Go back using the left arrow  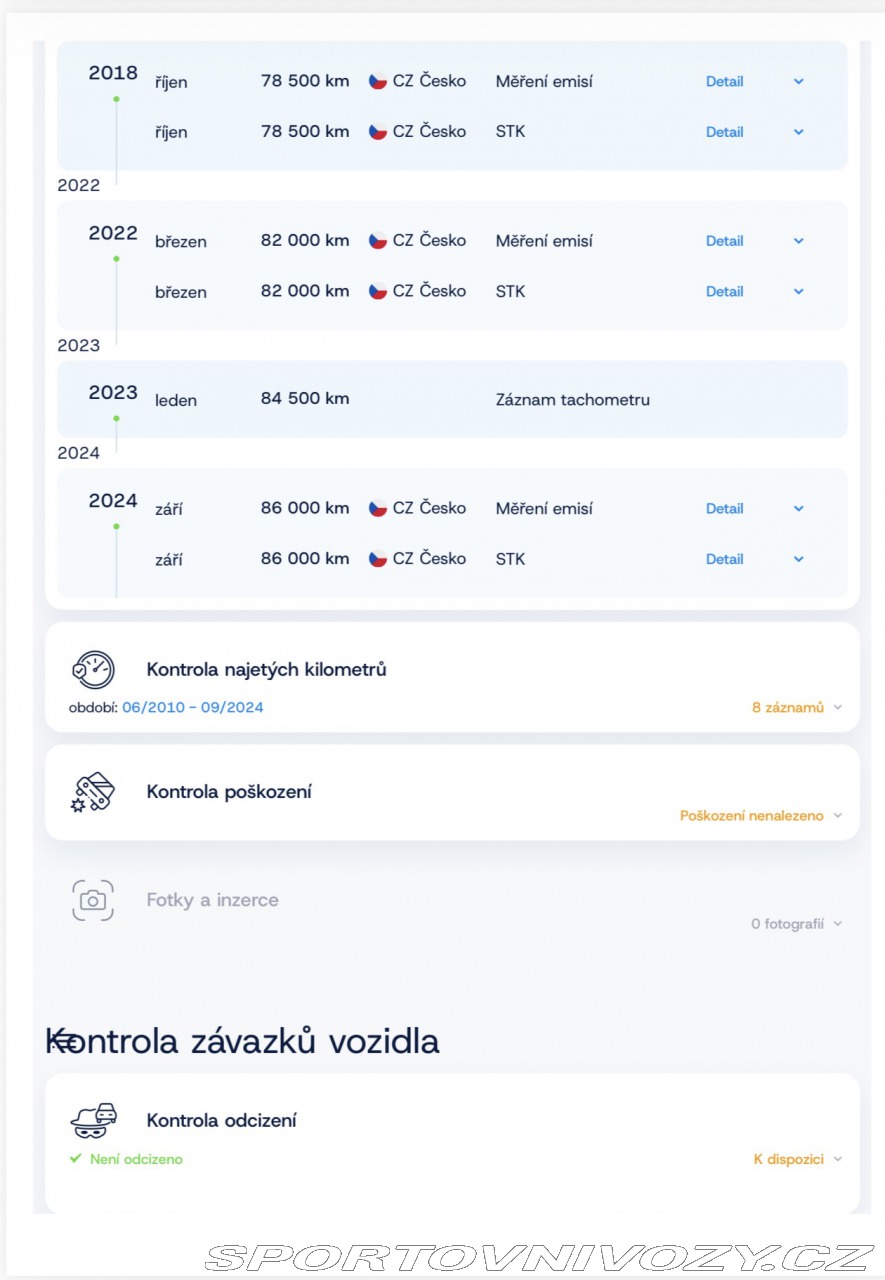tap(63, 1041)
